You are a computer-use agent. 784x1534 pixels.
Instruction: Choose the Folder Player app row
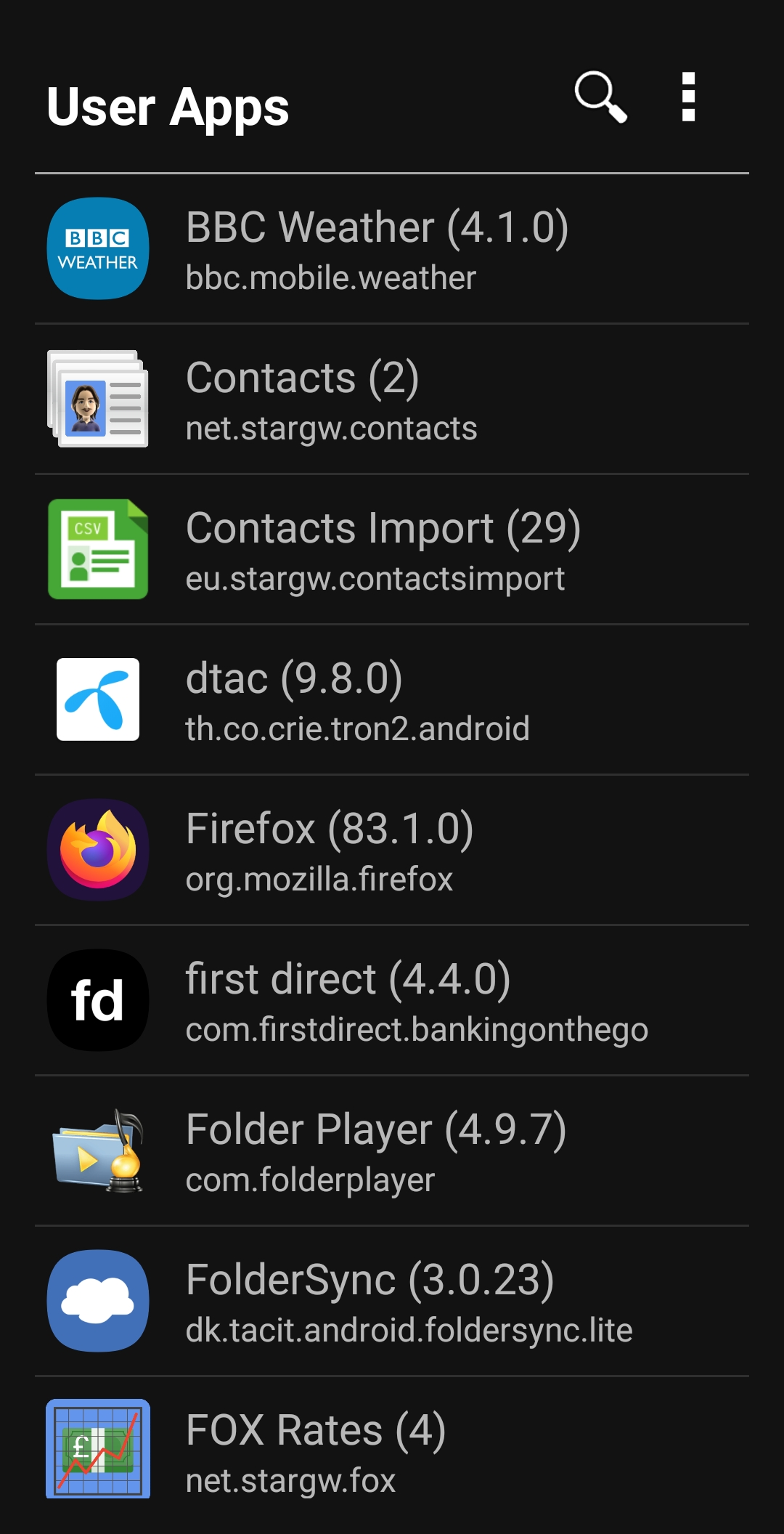392,1151
